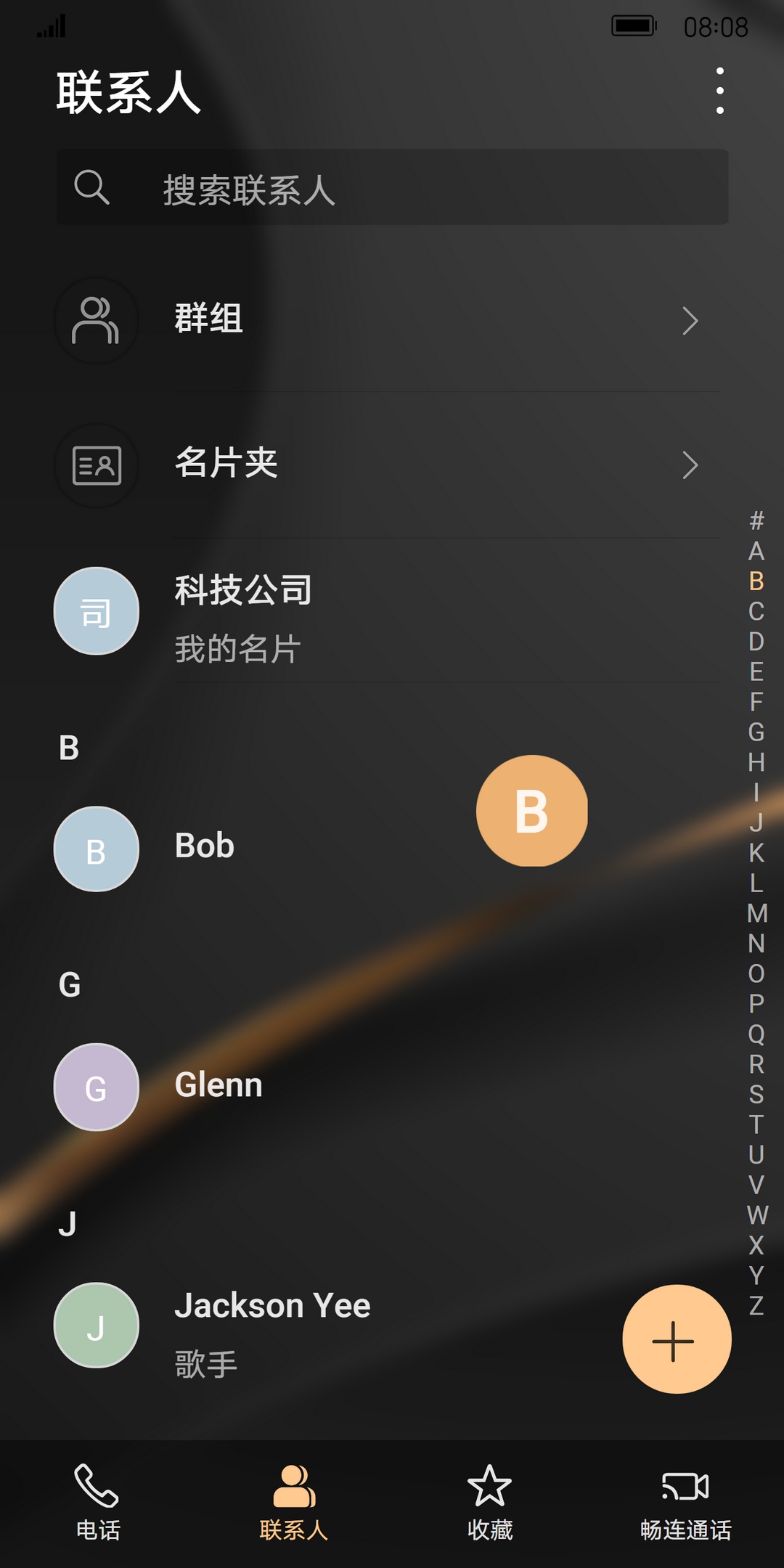784x1568 pixels.
Task: Select the 联系人 tab
Action: [294, 1501]
